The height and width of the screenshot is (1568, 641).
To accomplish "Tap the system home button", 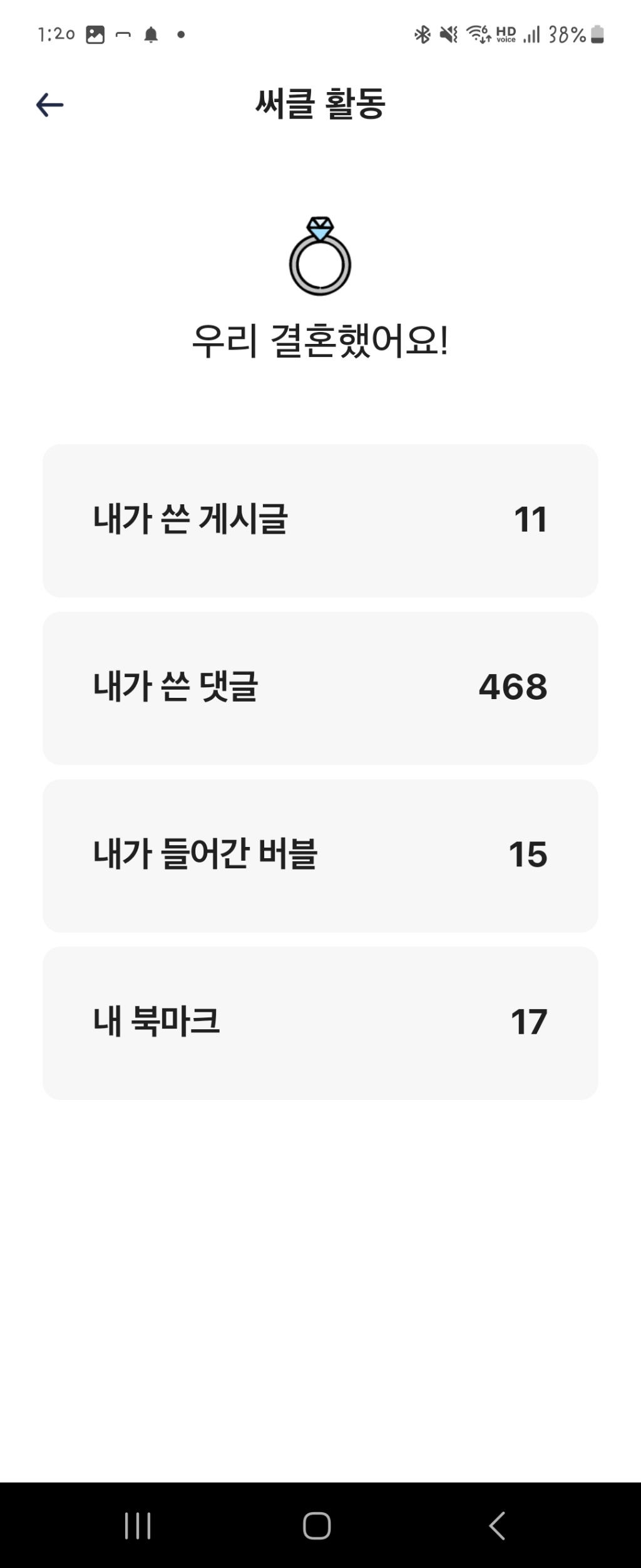I will (317, 1525).
